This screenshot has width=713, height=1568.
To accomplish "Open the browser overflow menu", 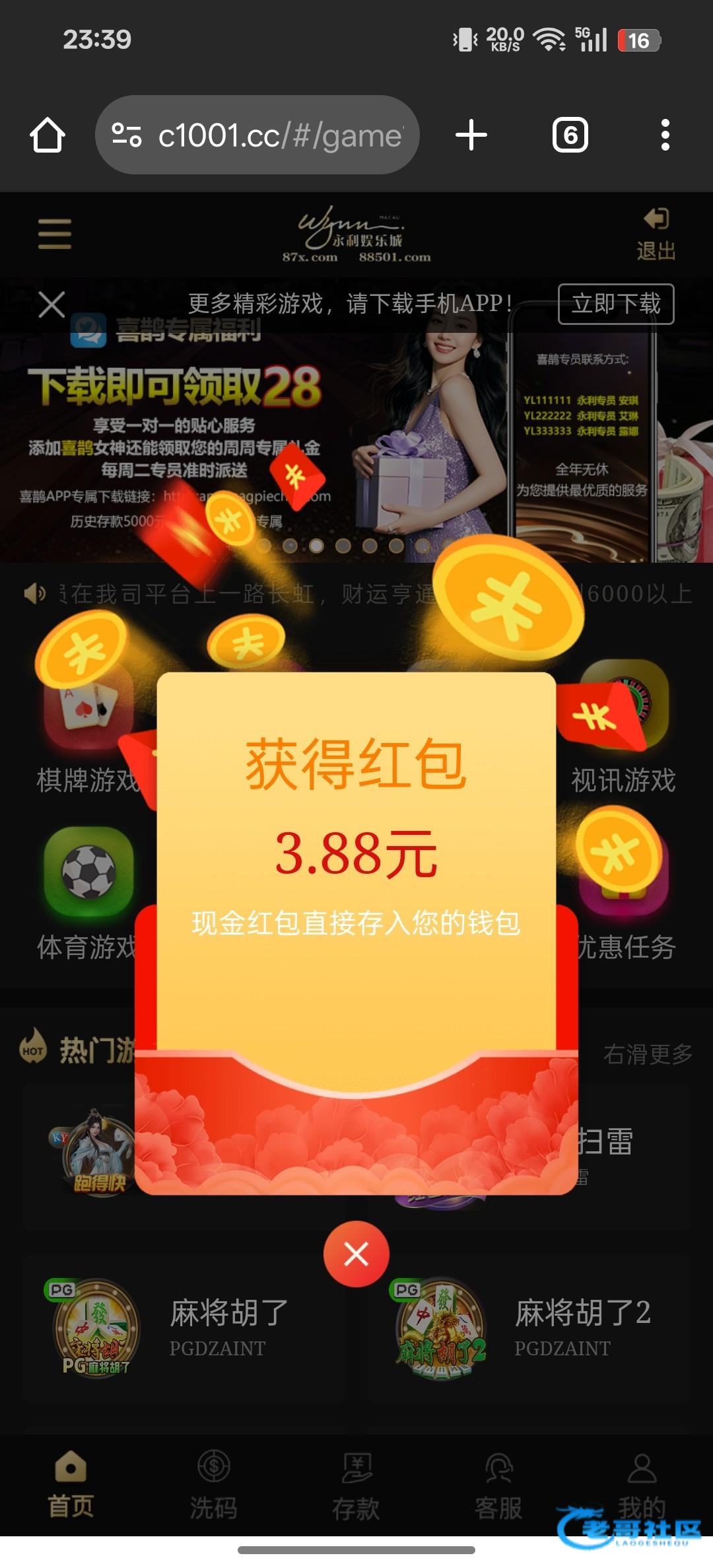I will [665, 135].
